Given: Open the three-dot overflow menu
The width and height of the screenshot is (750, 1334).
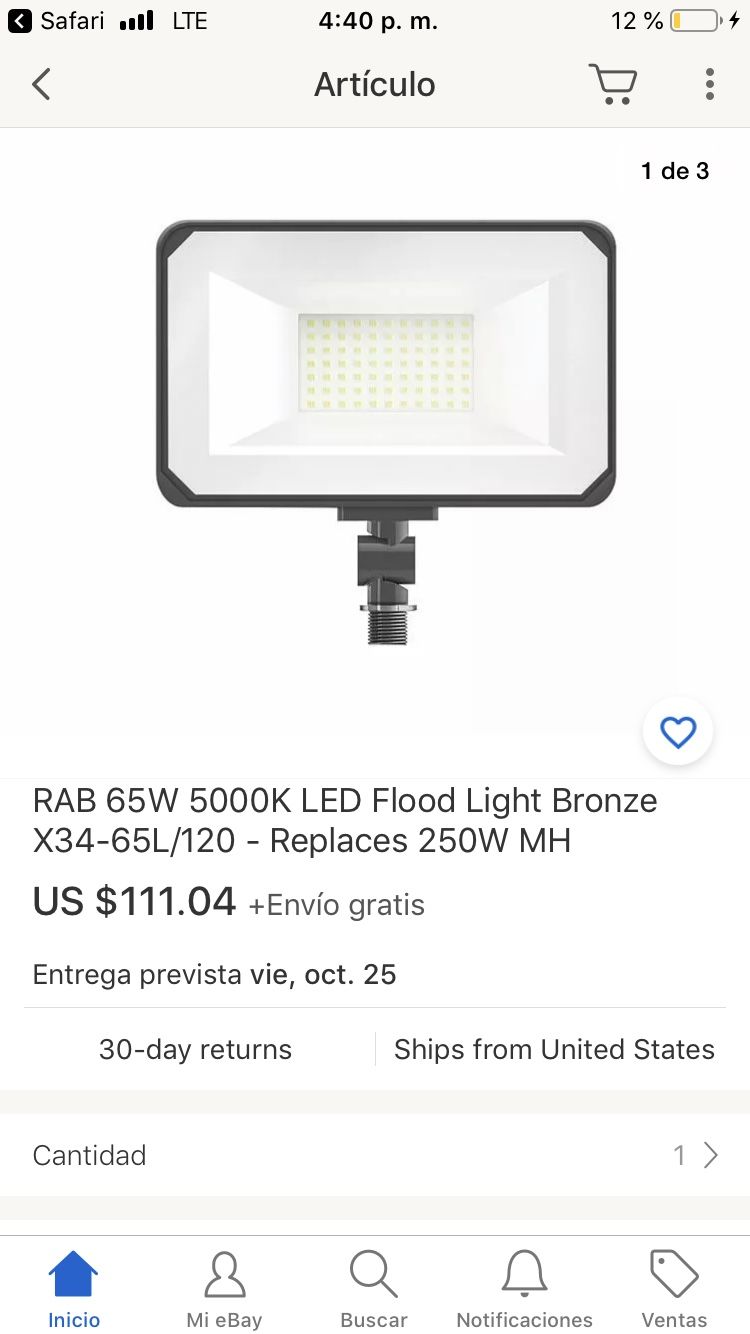Looking at the screenshot, I should click(x=709, y=85).
